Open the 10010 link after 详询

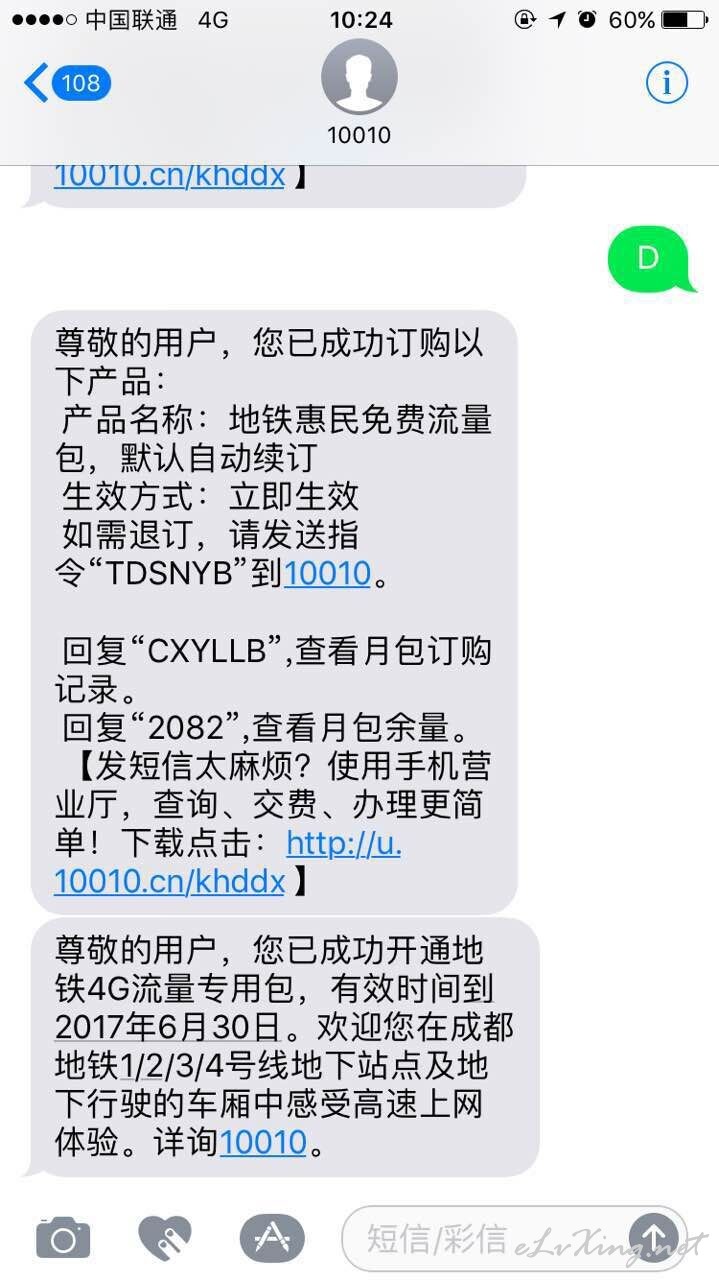(262, 1141)
